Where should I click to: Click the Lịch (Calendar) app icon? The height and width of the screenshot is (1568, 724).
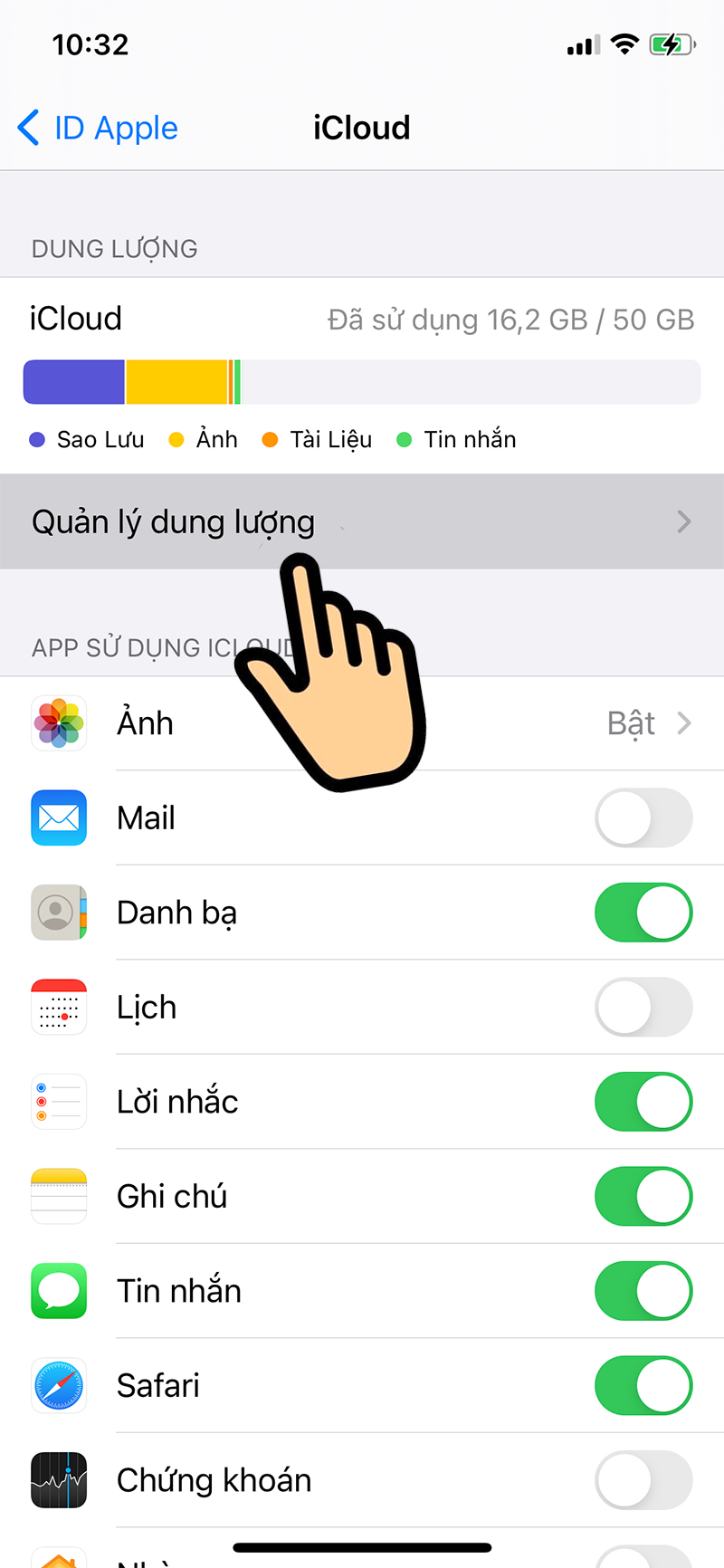pyautogui.click(x=58, y=1007)
